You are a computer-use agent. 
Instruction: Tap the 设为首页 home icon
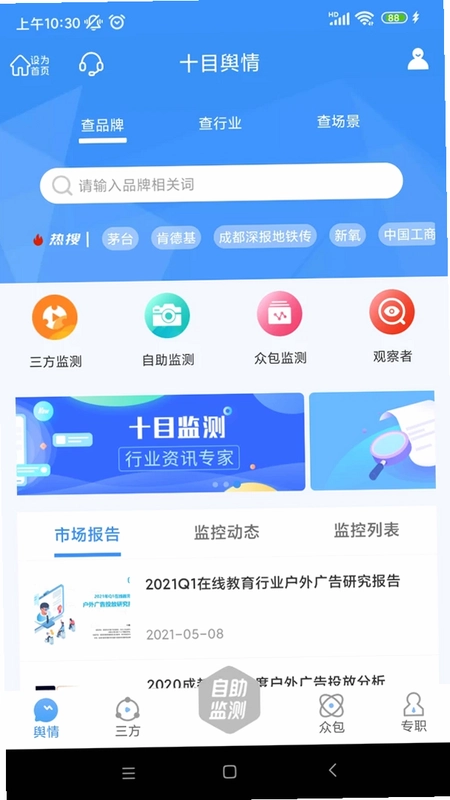pyautogui.click(x=30, y=66)
